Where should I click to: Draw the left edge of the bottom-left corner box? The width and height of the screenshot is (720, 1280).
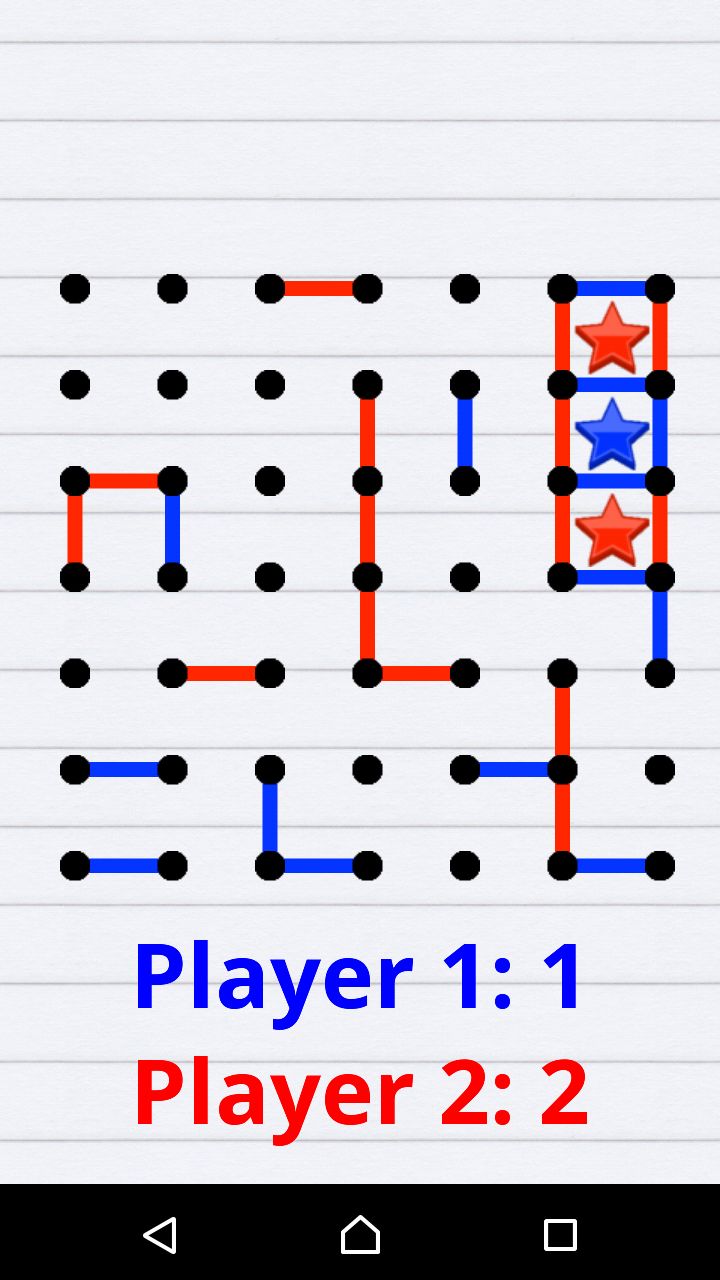pyautogui.click(x=75, y=817)
